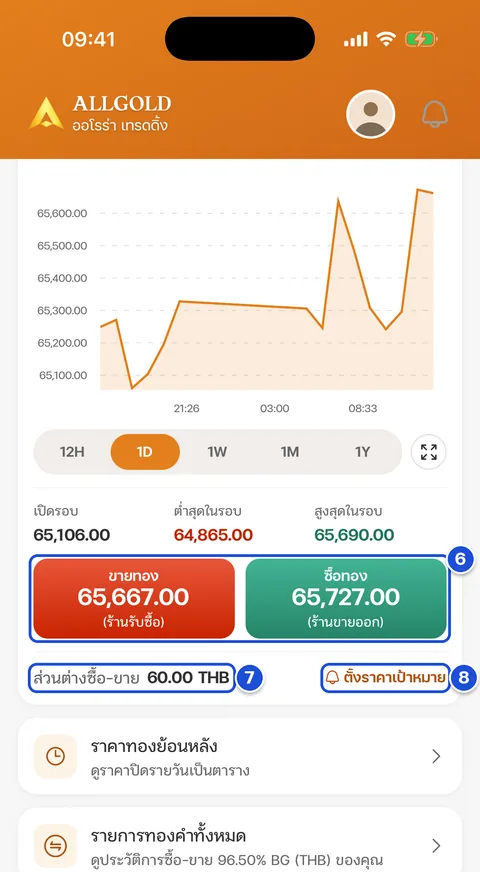The height and width of the screenshot is (872, 480).
Task: Open รายการทองคำทั้งหมด transaction history
Action: (240, 845)
